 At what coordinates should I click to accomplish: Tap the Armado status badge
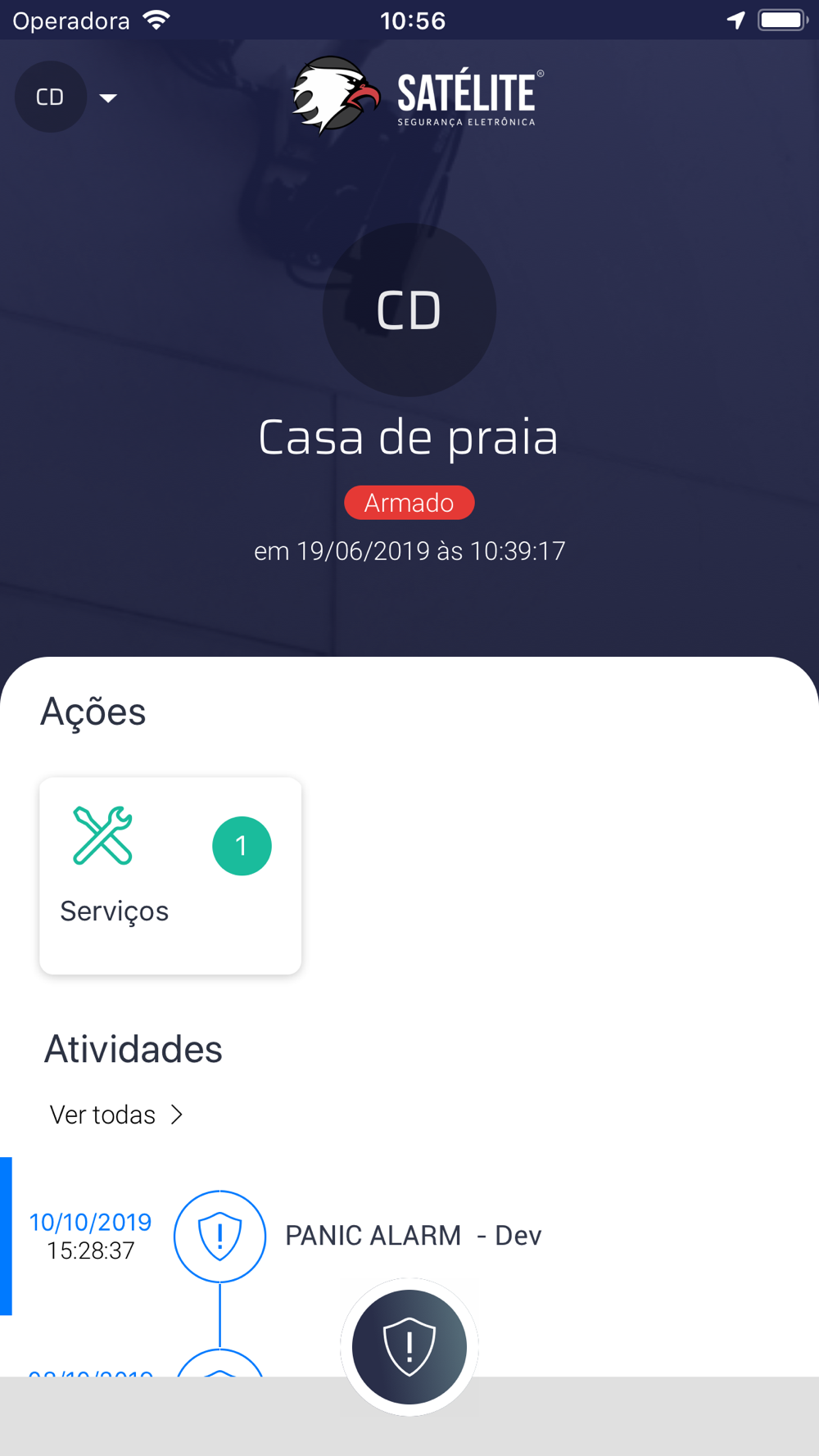(x=409, y=503)
